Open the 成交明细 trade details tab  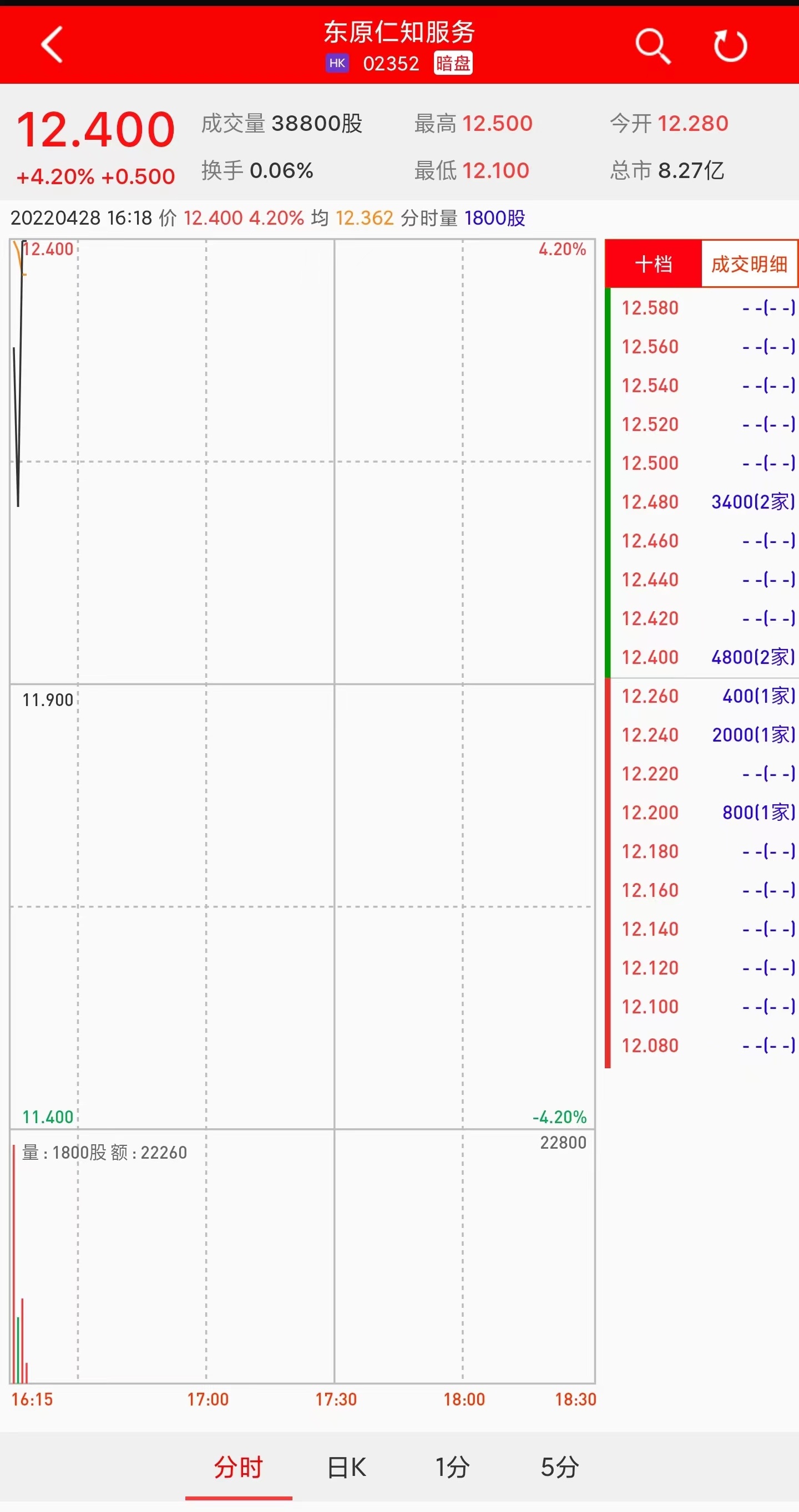pyautogui.click(x=749, y=264)
